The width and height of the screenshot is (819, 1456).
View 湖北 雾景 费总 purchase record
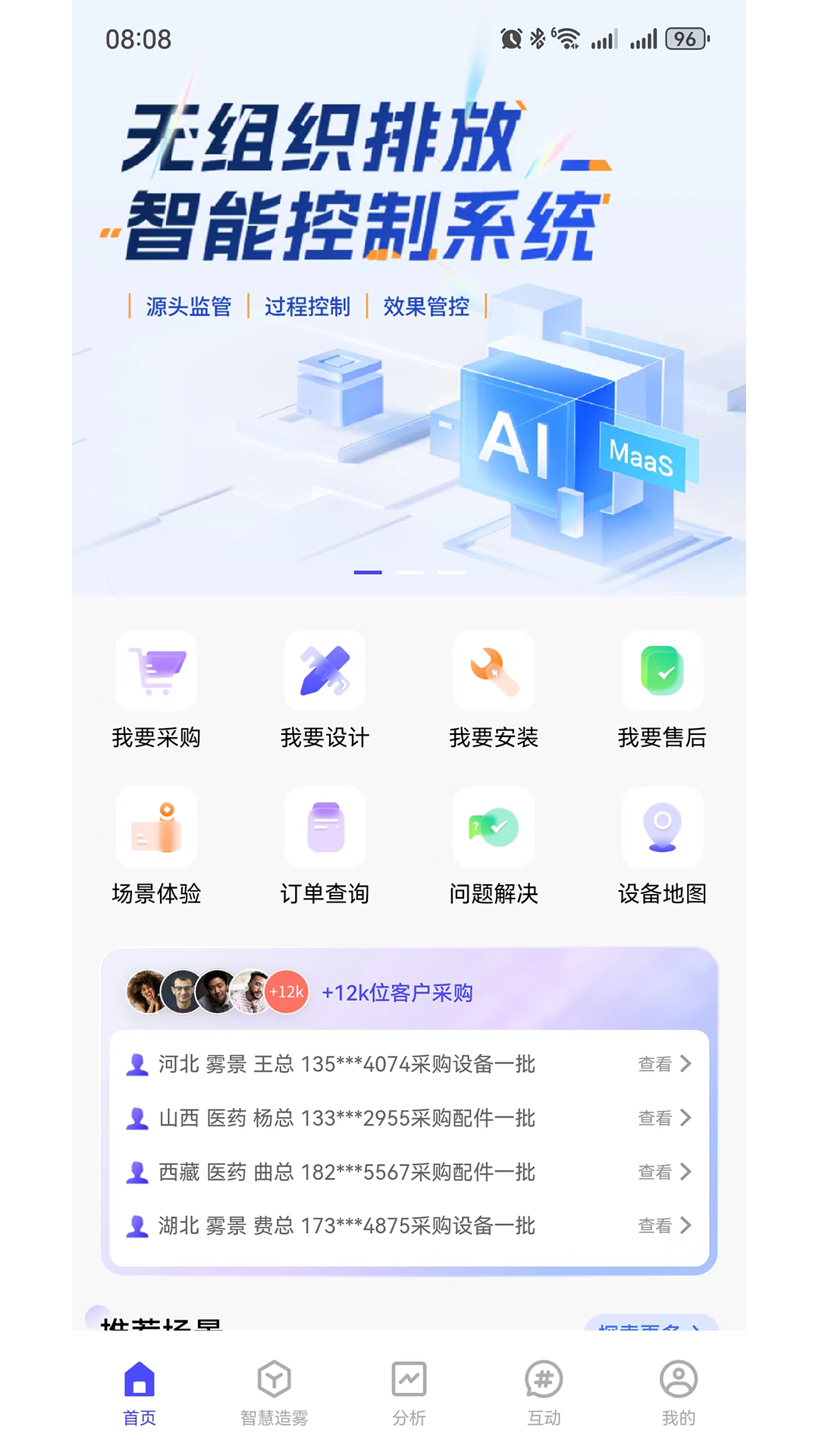coord(664,1225)
